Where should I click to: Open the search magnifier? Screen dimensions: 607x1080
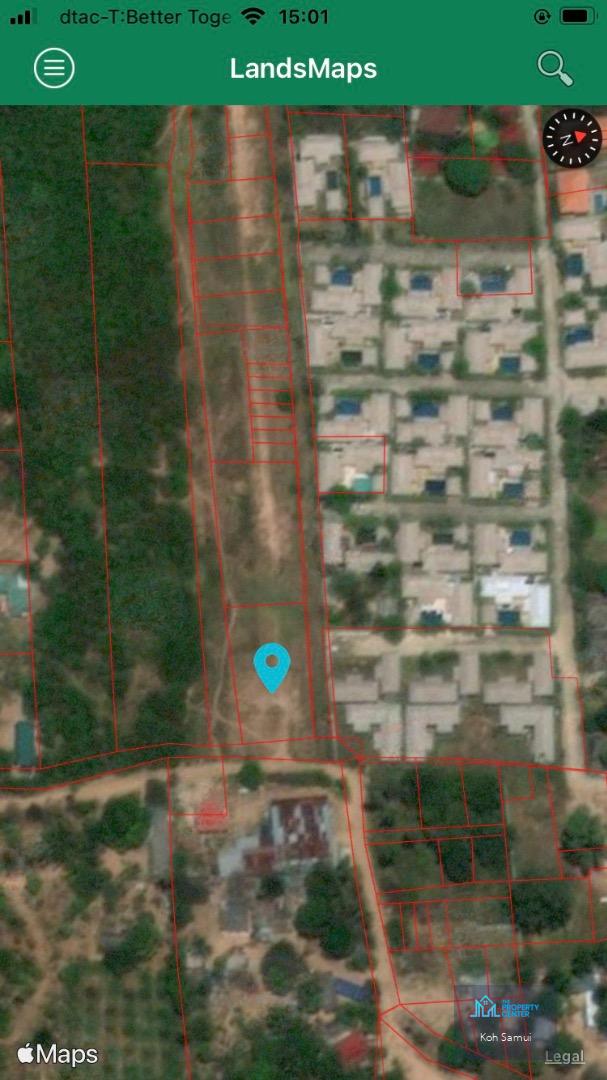[x=555, y=69]
